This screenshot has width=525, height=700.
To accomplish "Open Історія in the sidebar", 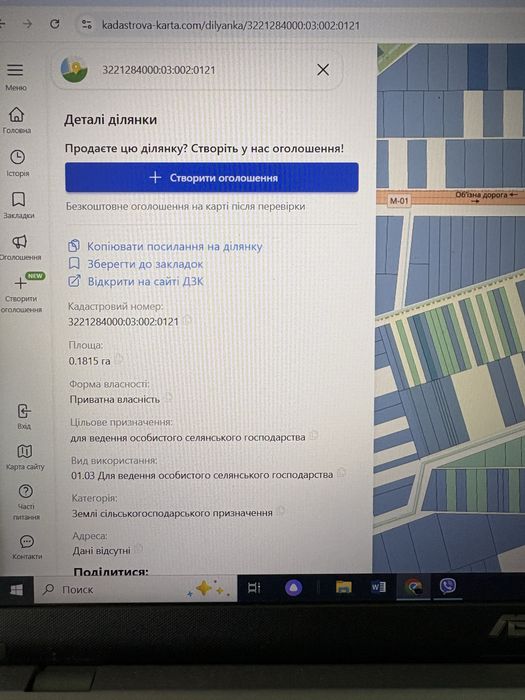I will point(17,163).
